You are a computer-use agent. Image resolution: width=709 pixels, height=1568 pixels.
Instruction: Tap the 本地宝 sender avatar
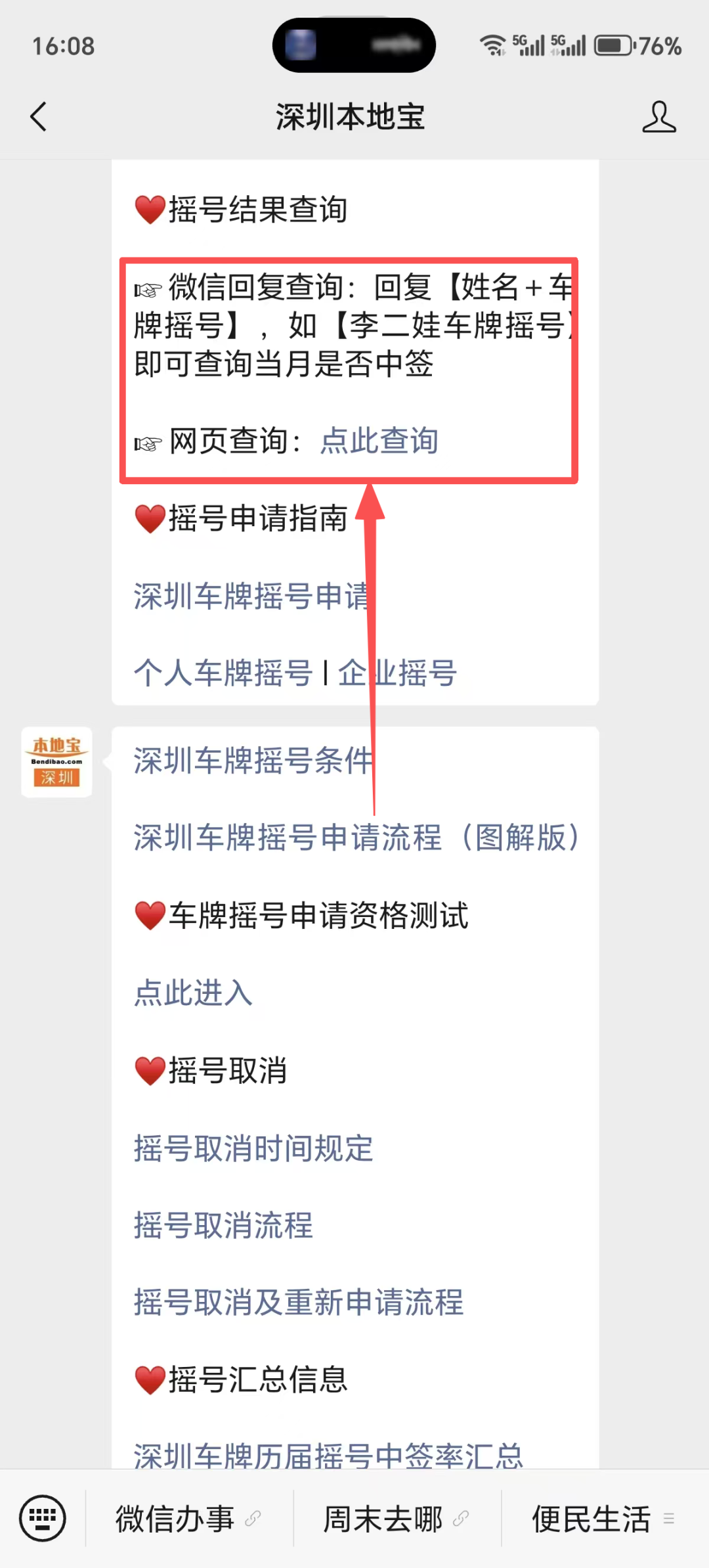[56, 762]
